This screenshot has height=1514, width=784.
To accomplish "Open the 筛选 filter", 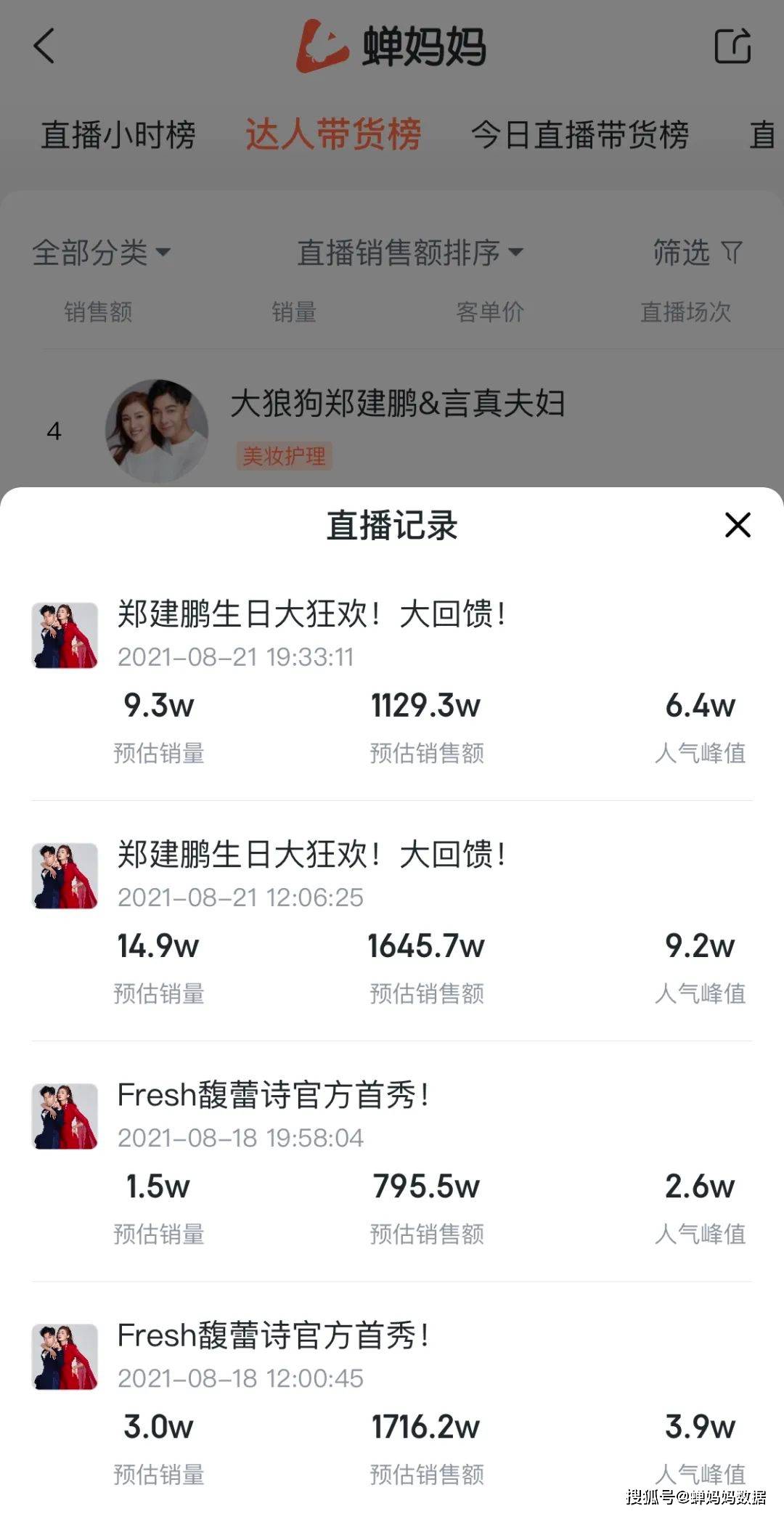I will pyautogui.click(x=698, y=252).
